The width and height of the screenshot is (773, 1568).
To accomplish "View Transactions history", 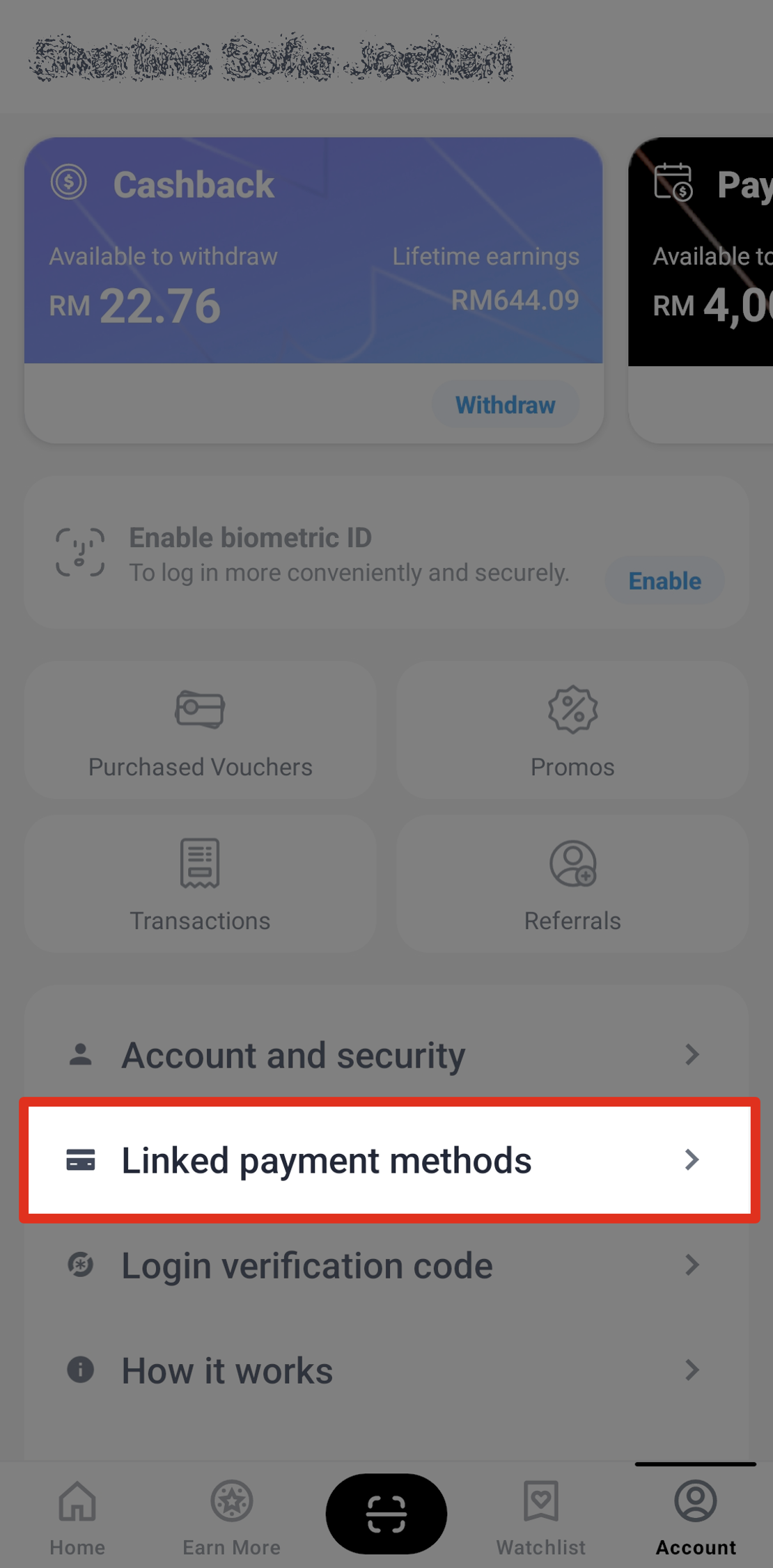I will tap(201, 885).
